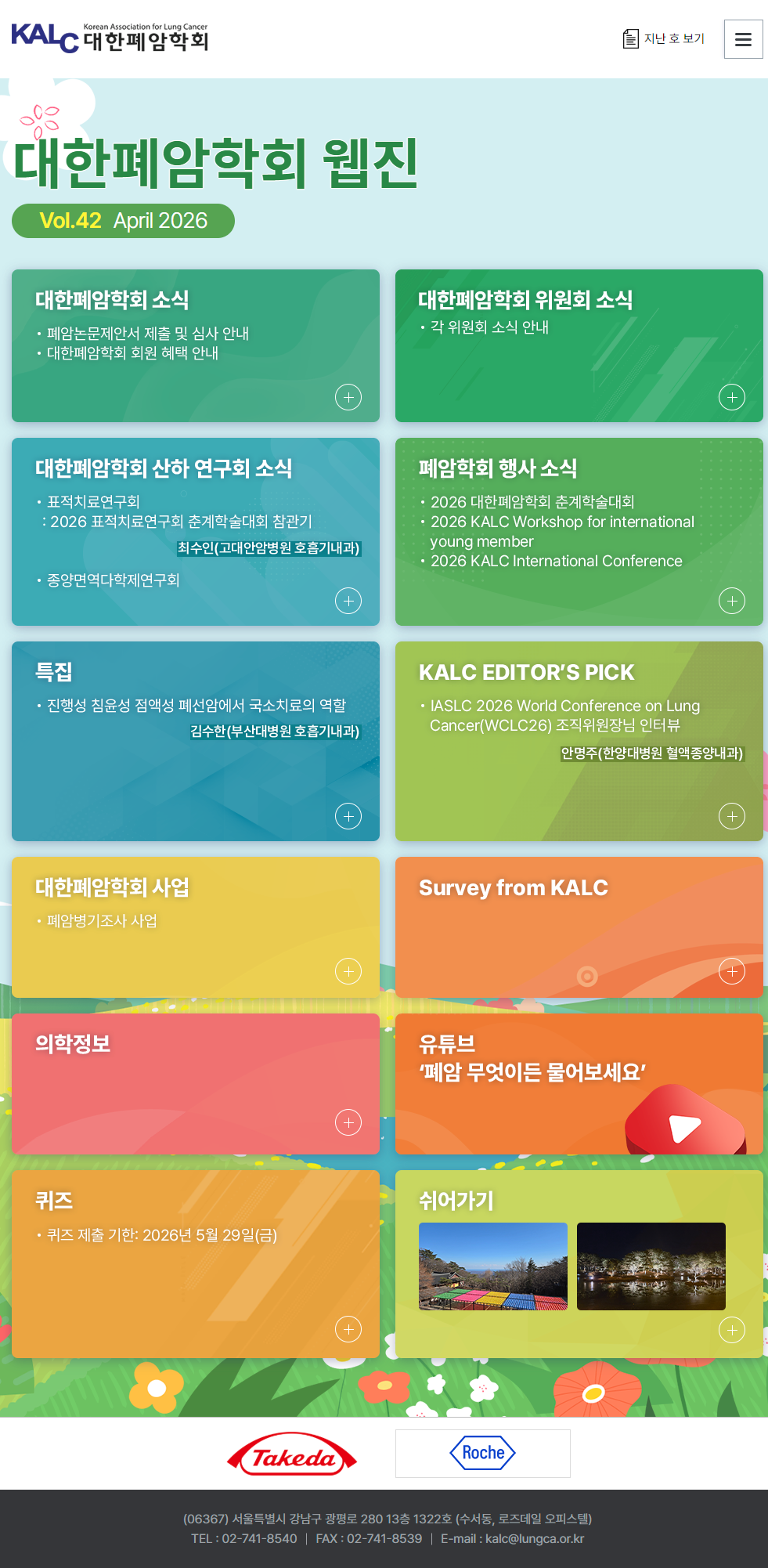Viewport: 768px width, 1568px height.
Task: Visit the Takeda sponsor banner
Action: click(291, 1454)
